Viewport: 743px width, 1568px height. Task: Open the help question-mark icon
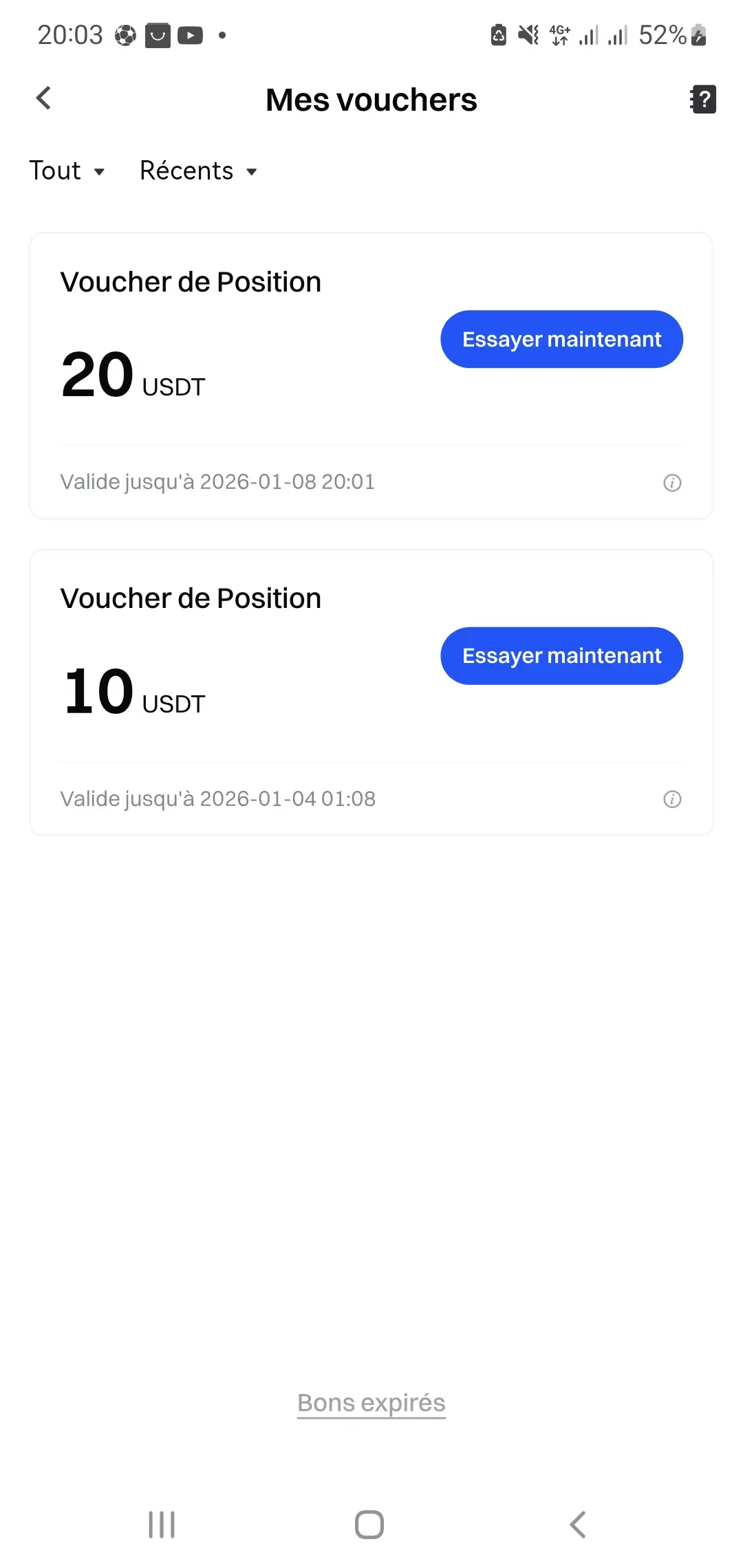[703, 99]
